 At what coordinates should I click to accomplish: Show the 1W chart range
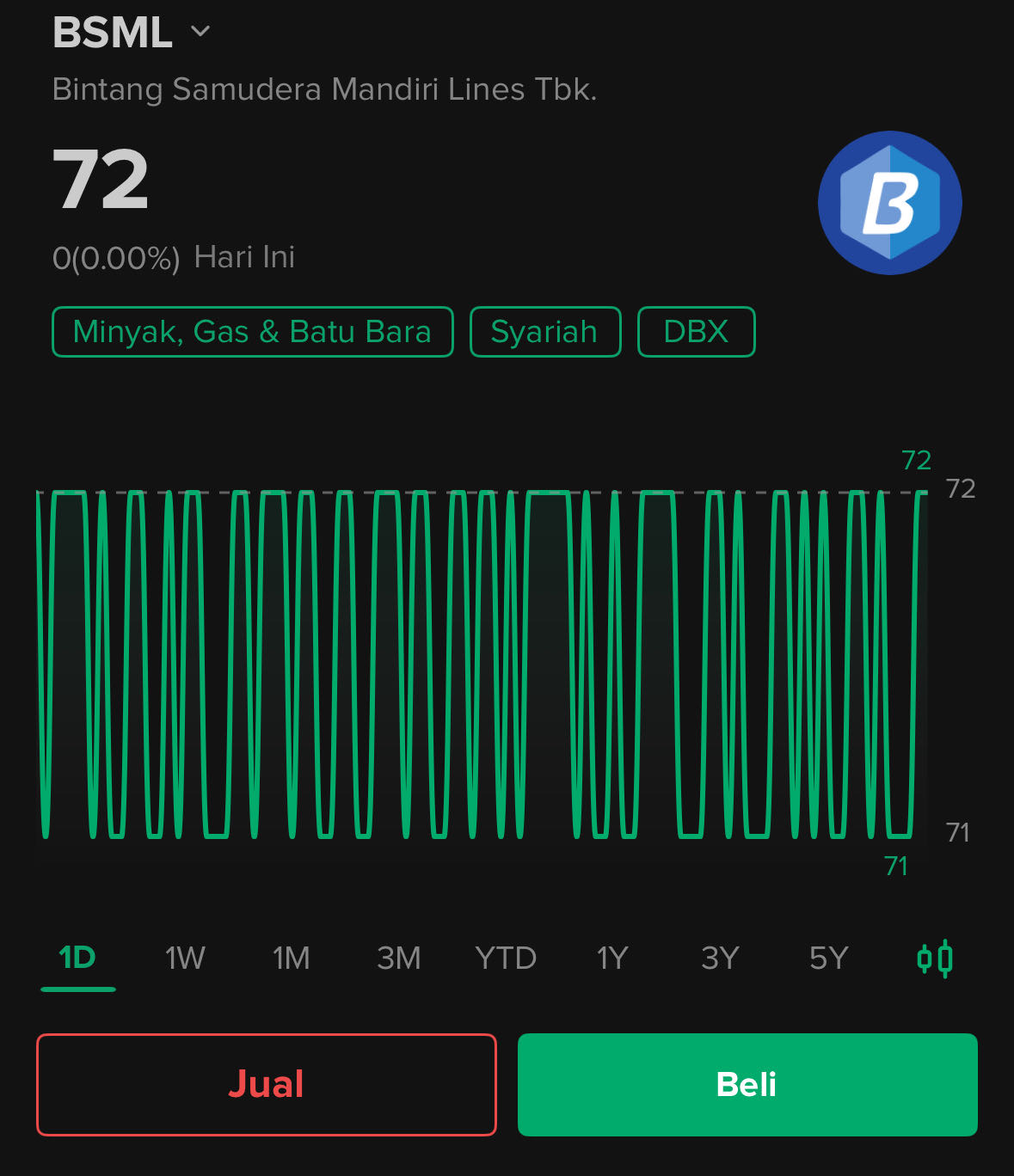pos(185,958)
